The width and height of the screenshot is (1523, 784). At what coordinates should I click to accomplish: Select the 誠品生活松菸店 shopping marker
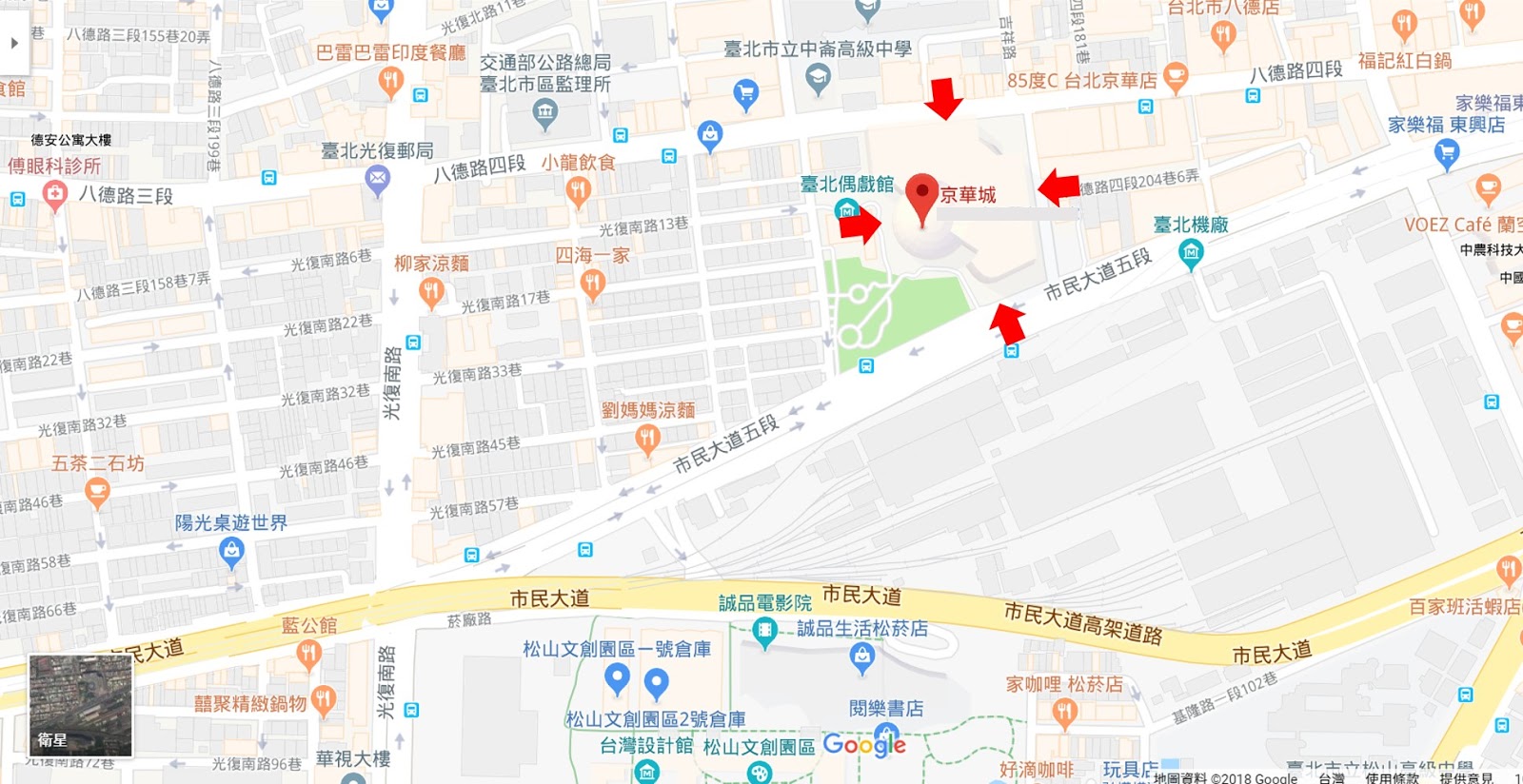(x=862, y=655)
